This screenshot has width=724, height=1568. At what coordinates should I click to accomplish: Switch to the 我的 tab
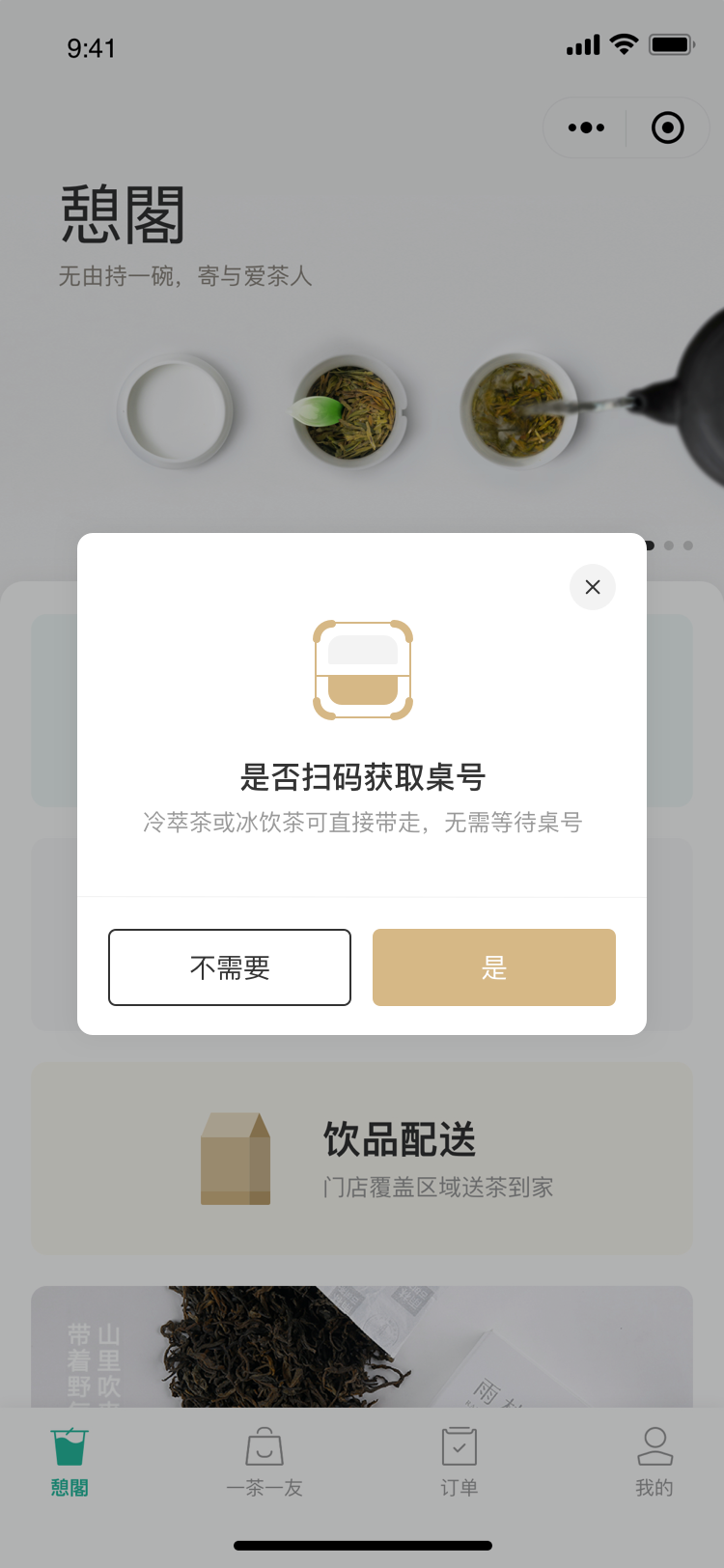[654, 1462]
